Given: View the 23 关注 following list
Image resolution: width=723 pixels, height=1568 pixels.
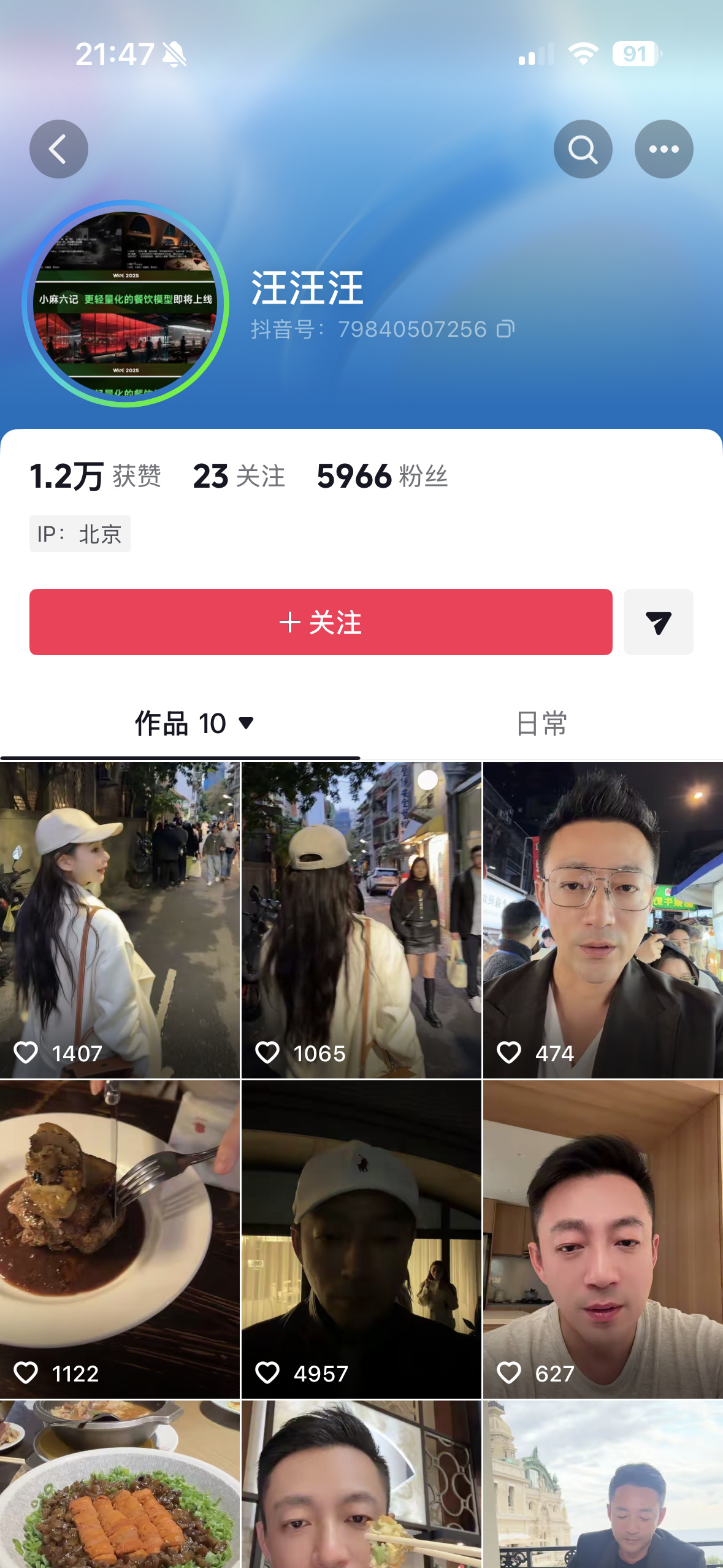Looking at the screenshot, I should point(239,476).
